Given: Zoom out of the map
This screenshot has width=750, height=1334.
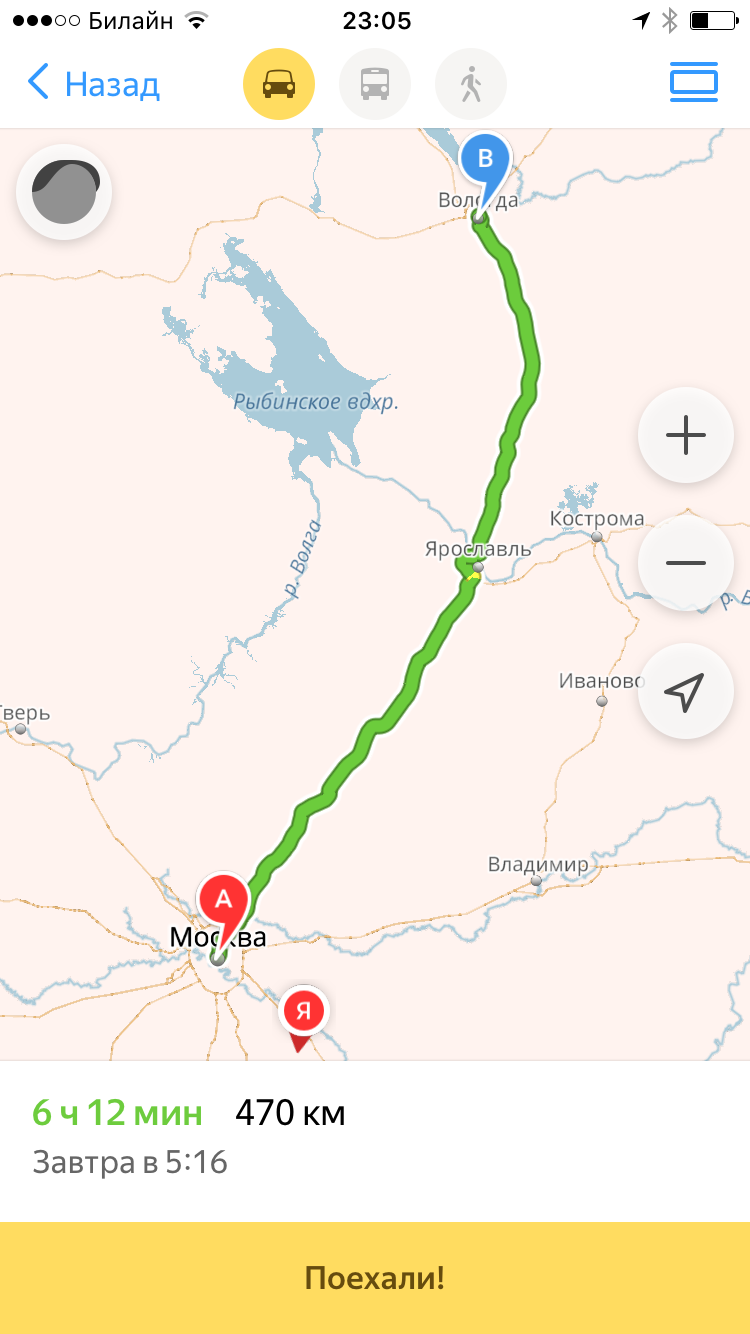Looking at the screenshot, I should tap(686, 563).
